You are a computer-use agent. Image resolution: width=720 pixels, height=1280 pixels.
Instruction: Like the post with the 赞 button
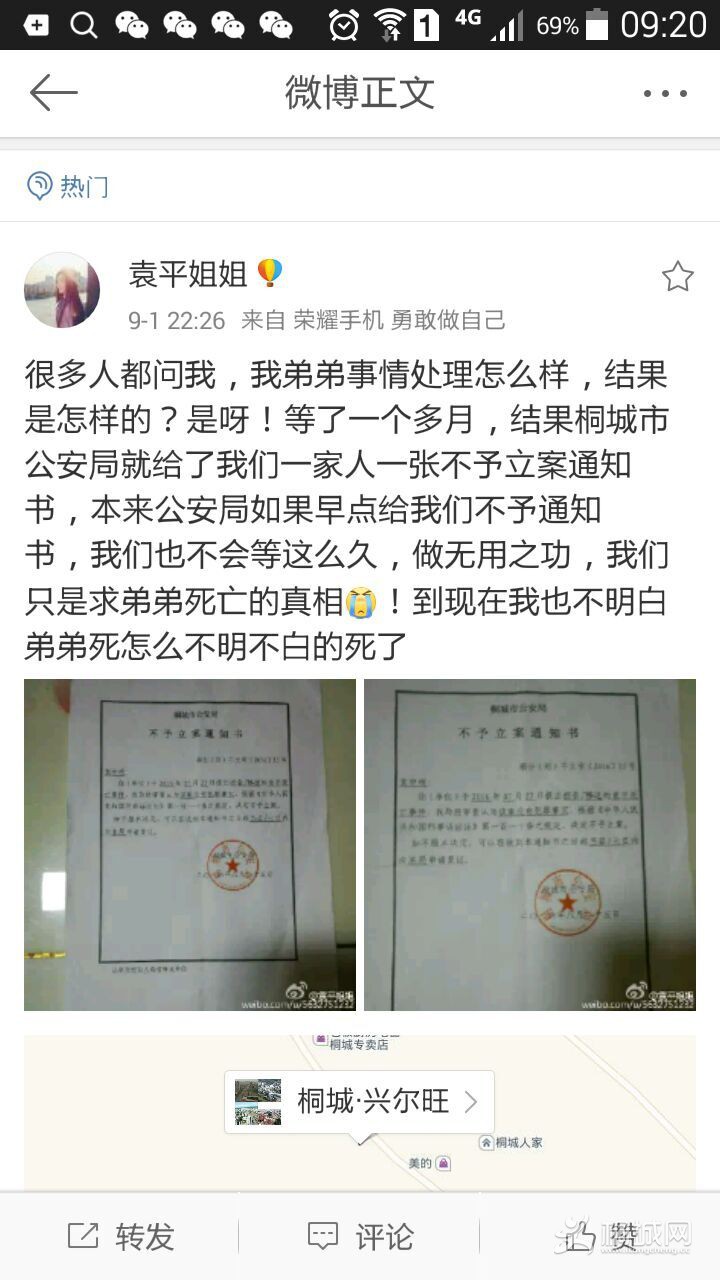pos(600,1236)
